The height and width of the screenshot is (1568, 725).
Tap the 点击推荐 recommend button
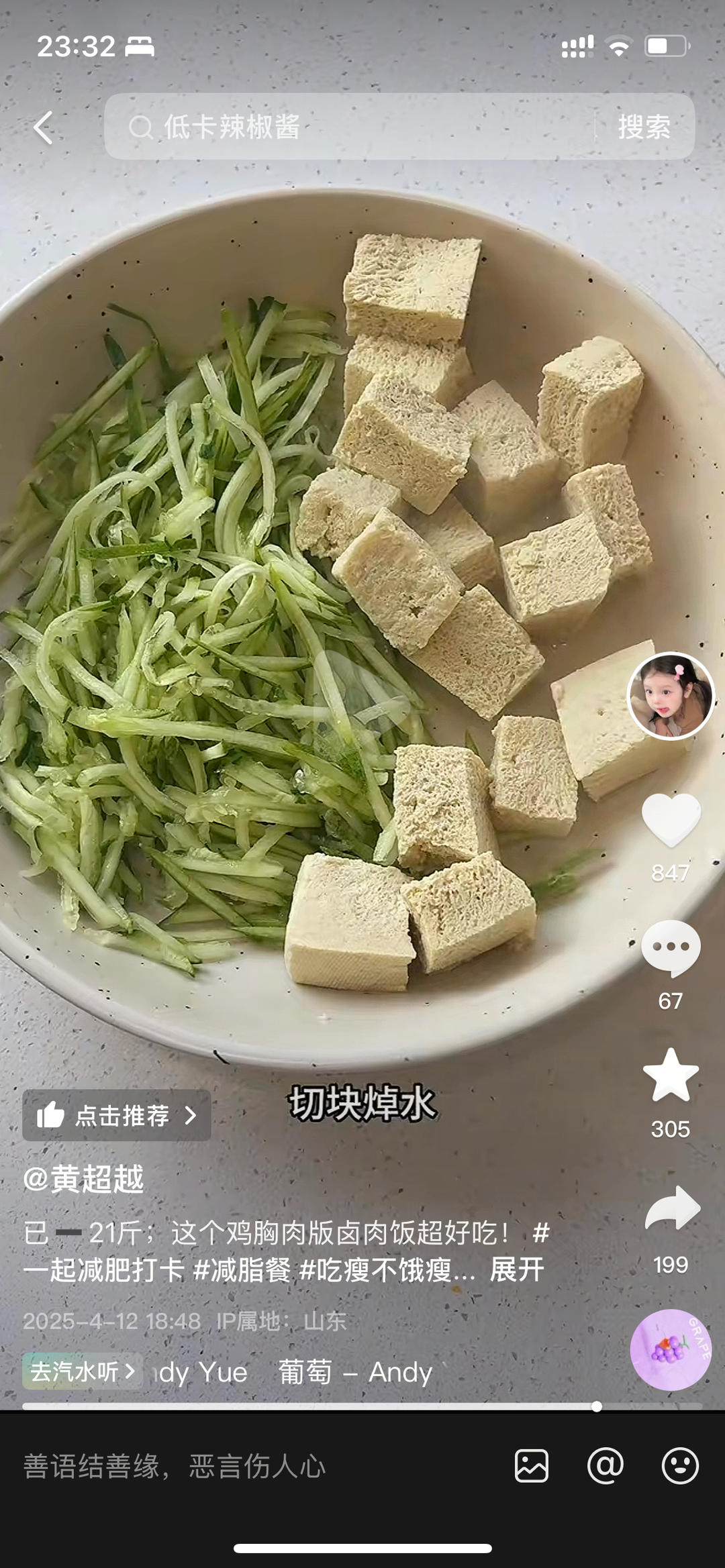point(117,1115)
